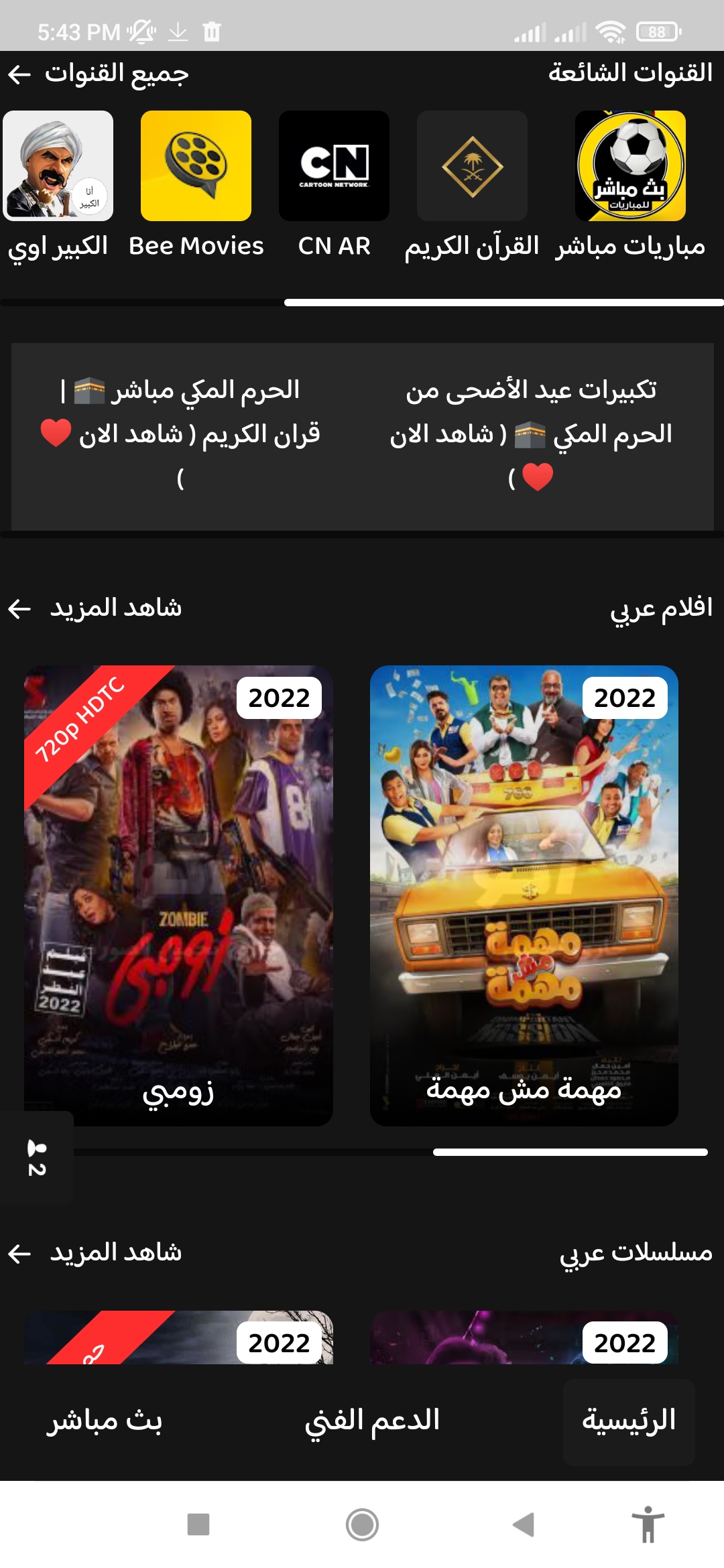Go back using system back button
This screenshot has height=1568, width=724.
[523, 1524]
